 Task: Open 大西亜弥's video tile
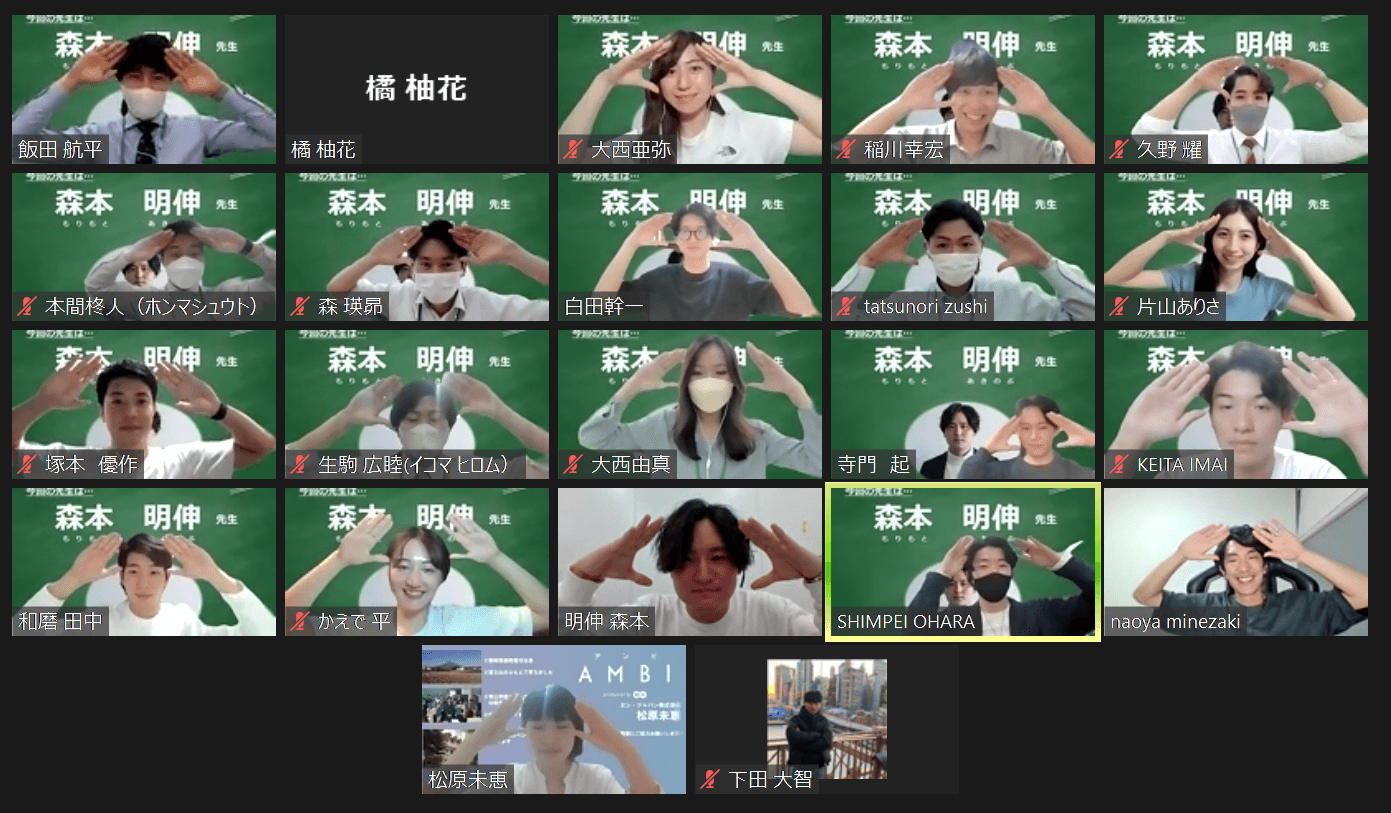[689, 89]
